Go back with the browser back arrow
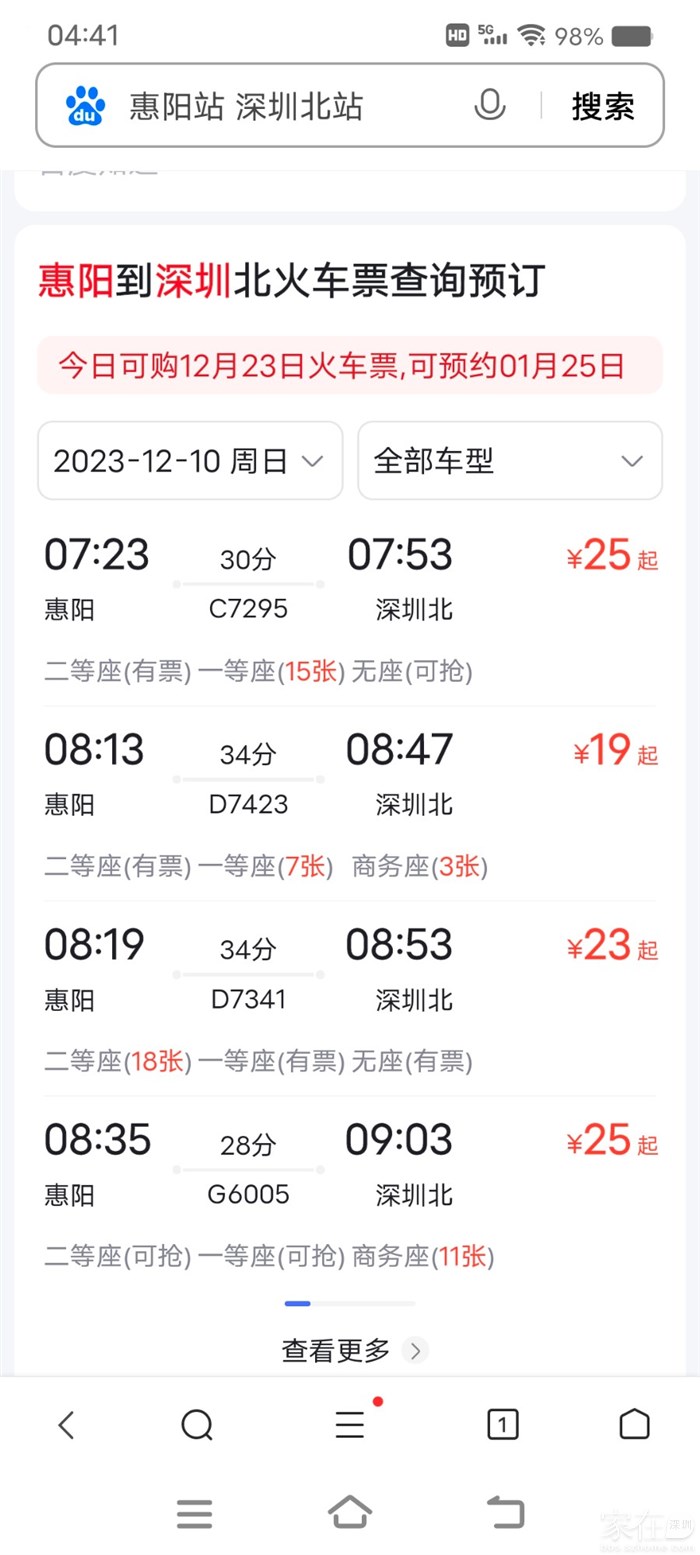Screen dimensions: 700x1555 click(66, 1424)
